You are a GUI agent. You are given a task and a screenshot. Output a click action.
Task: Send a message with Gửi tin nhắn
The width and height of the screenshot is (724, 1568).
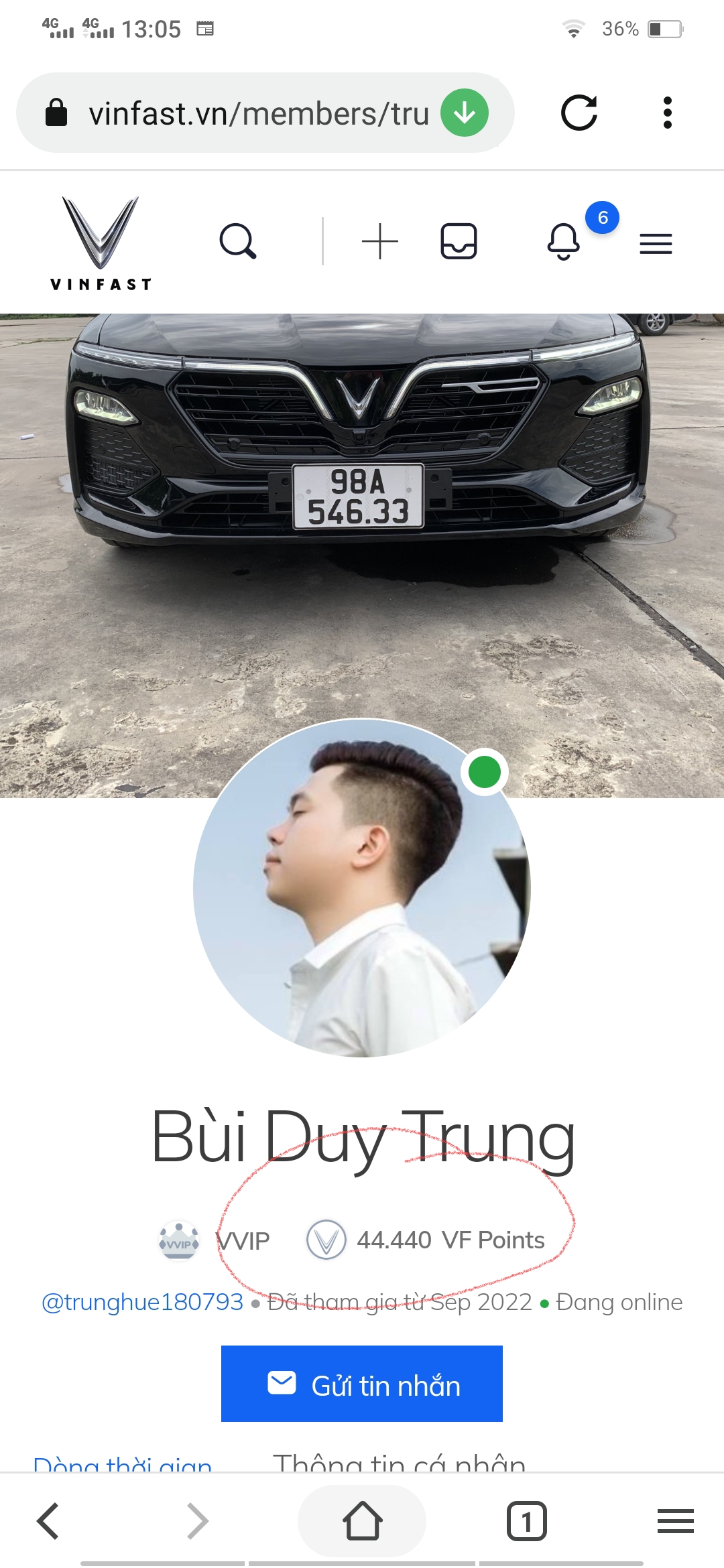pos(362,1384)
